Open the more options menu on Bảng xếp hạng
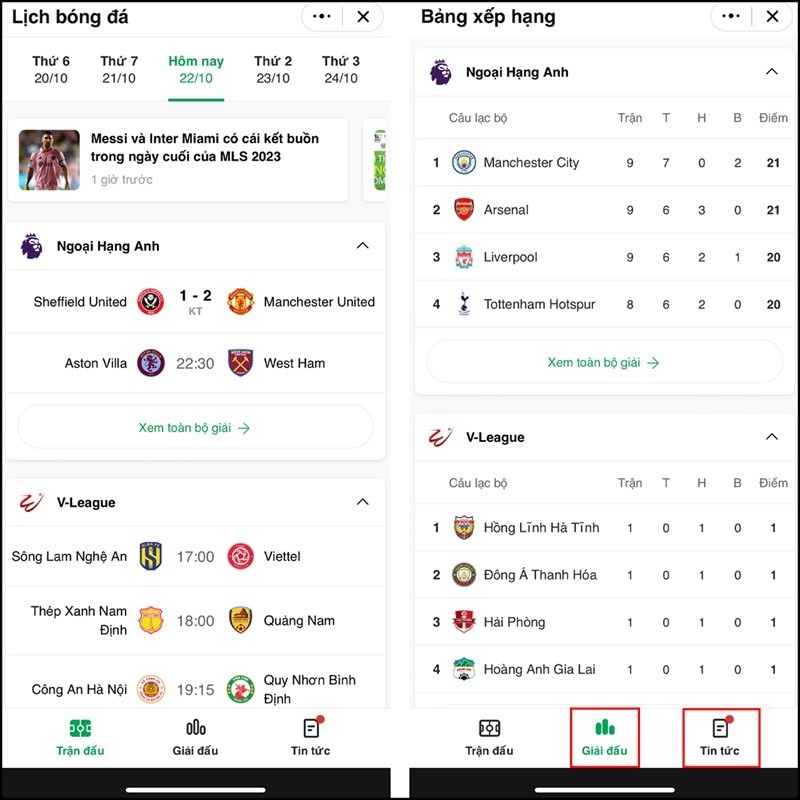 [731, 17]
